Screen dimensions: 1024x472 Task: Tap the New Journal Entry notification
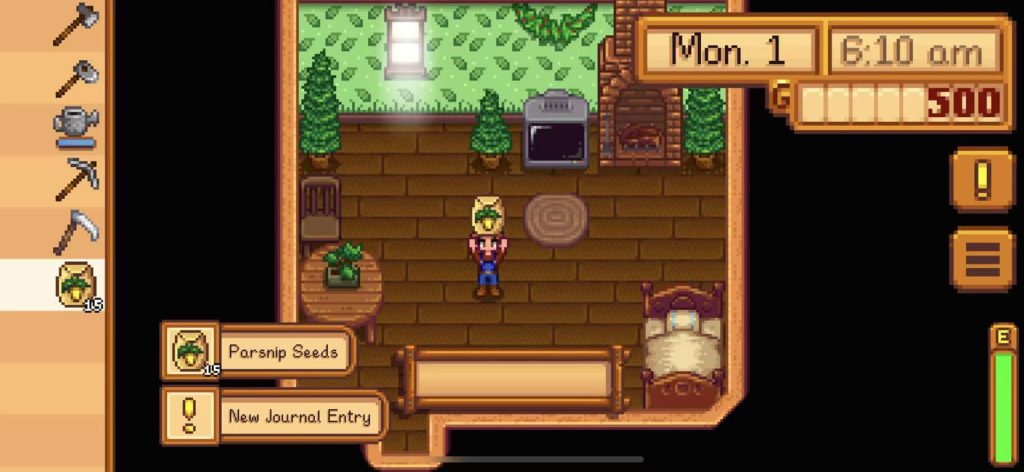coord(273,416)
